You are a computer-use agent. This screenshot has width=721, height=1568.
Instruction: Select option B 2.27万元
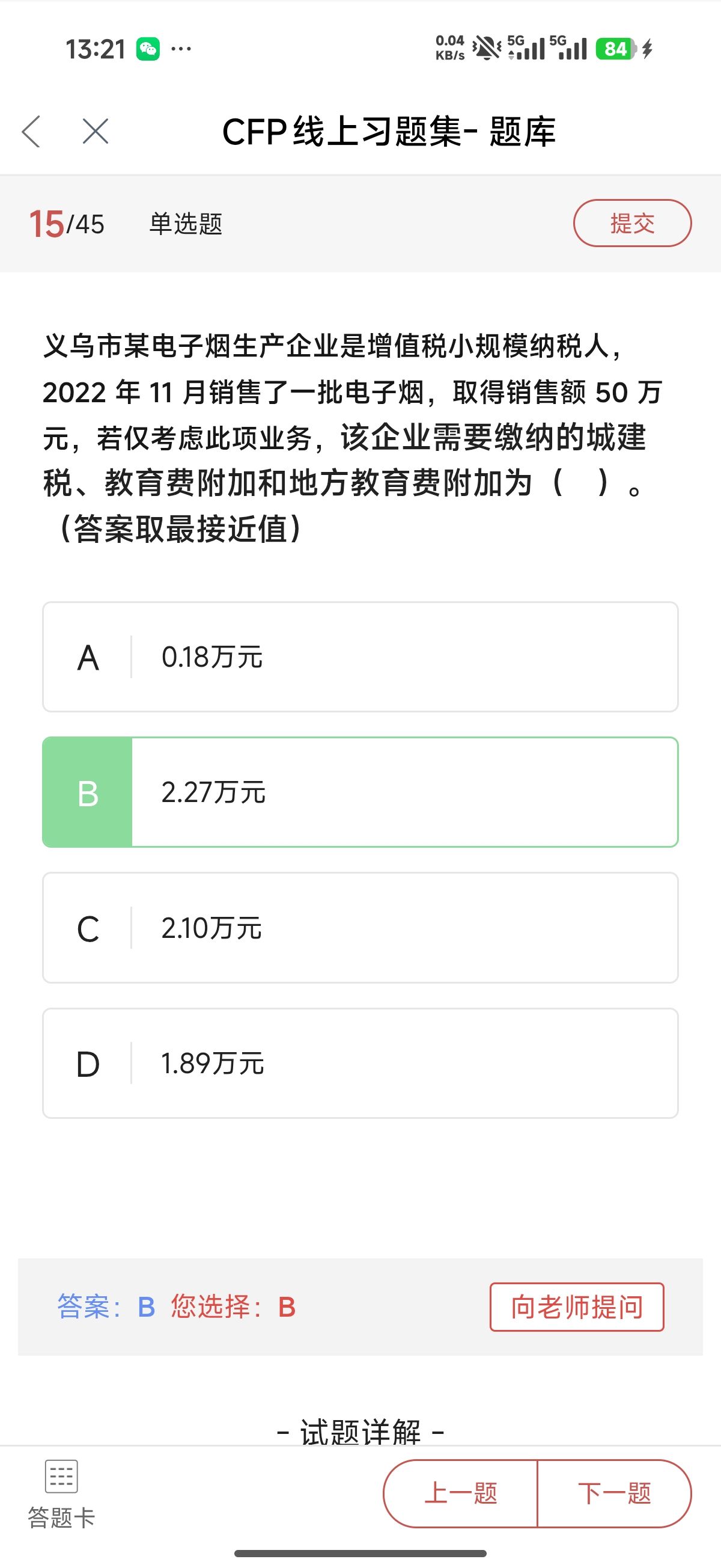tap(360, 792)
